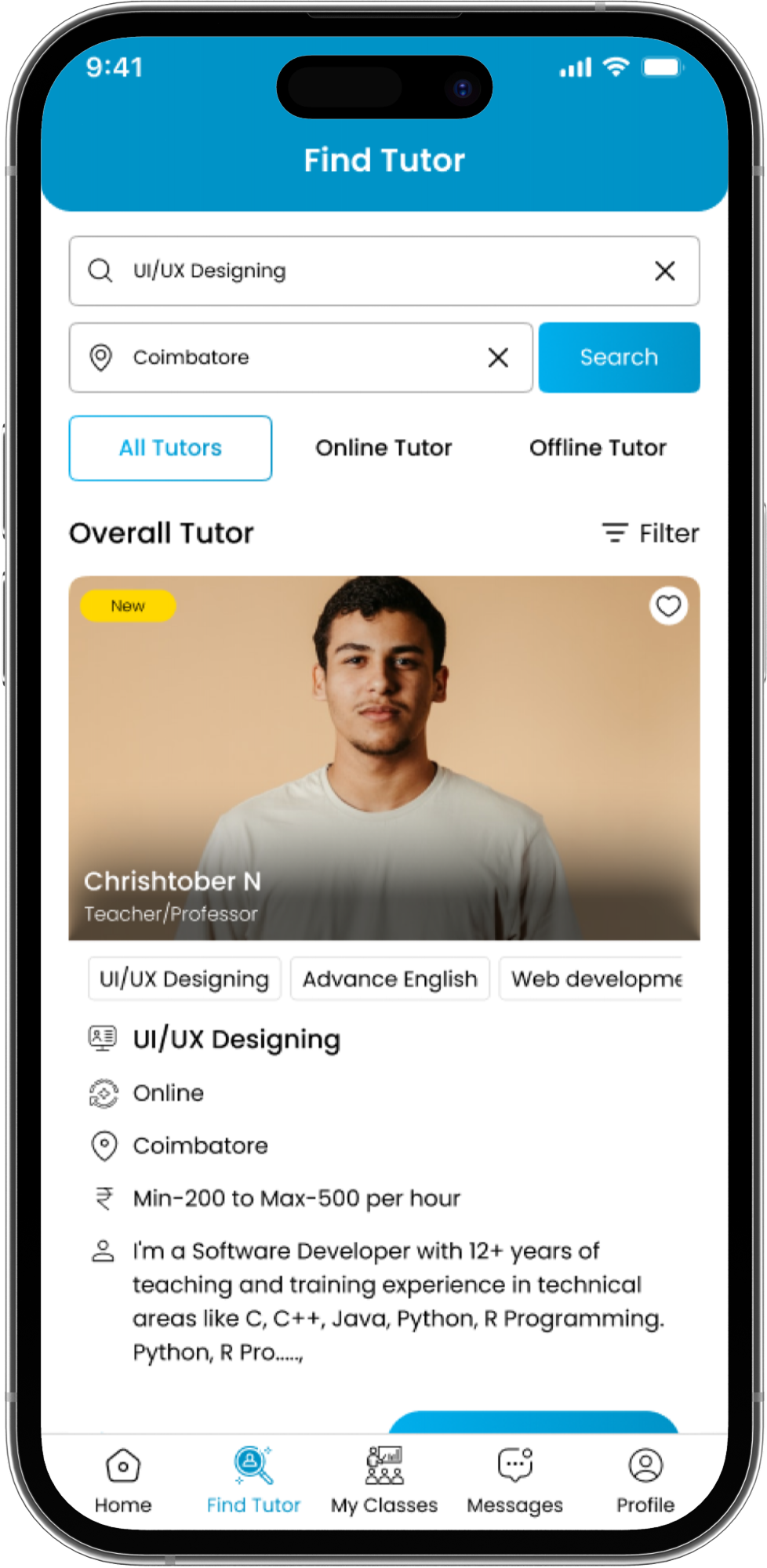Image resolution: width=767 pixels, height=1568 pixels.
Task: Switch to the Online Tutor tab
Action: (384, 448)
